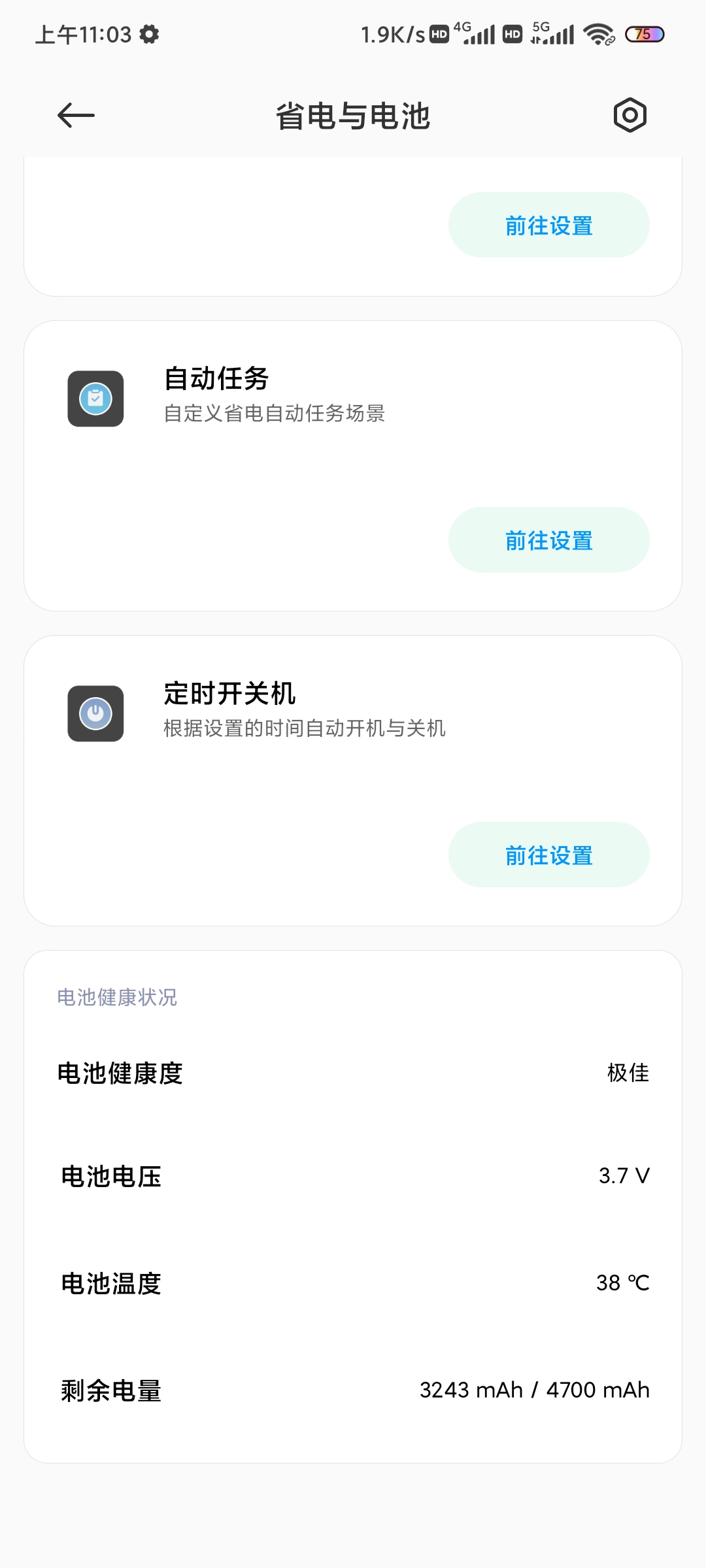This screenshot has height=1568, width=706.
Task: Open settings via the hexagon gear icon
Action: click(x=630, y=116)
